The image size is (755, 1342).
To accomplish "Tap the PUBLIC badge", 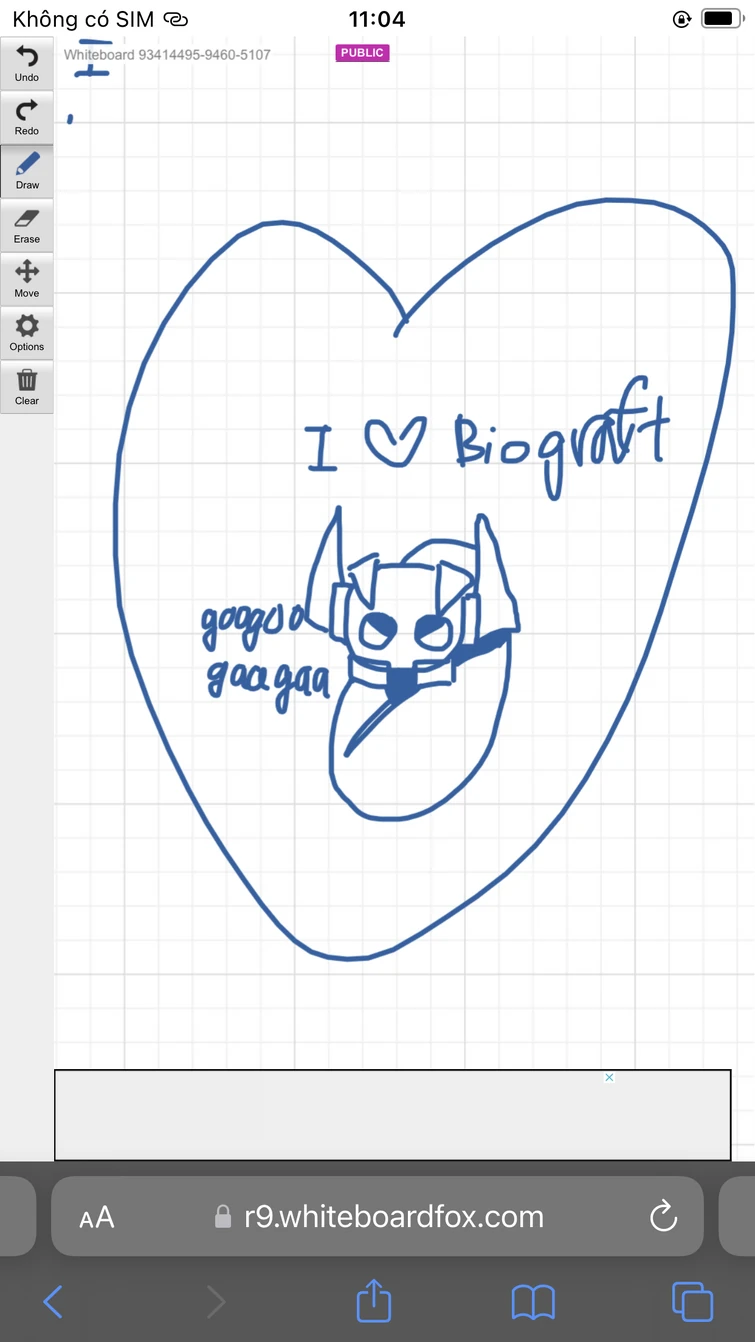I will 362,53.
